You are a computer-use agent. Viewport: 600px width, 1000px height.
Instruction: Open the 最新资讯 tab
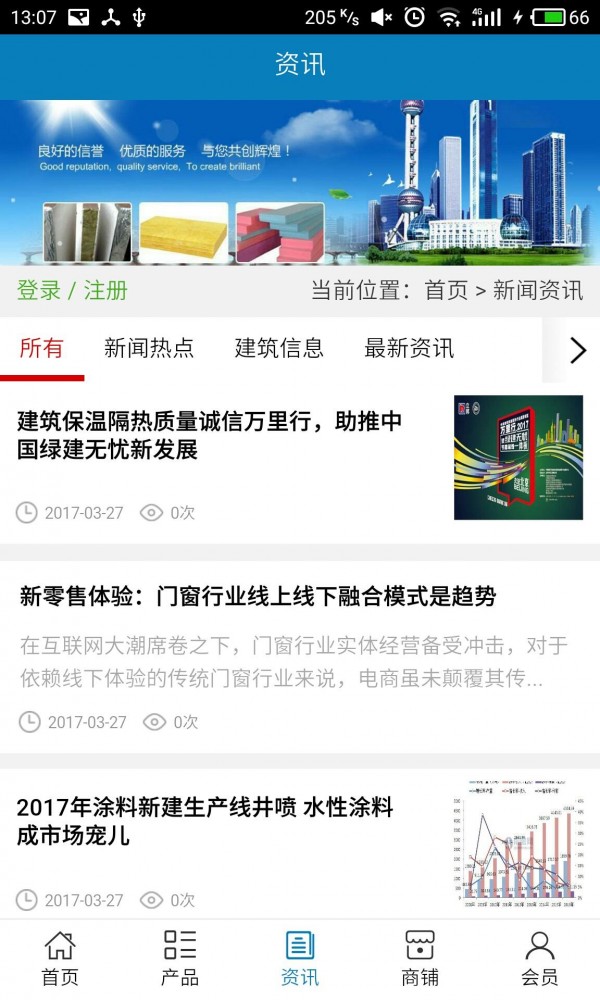pos(409,348)
